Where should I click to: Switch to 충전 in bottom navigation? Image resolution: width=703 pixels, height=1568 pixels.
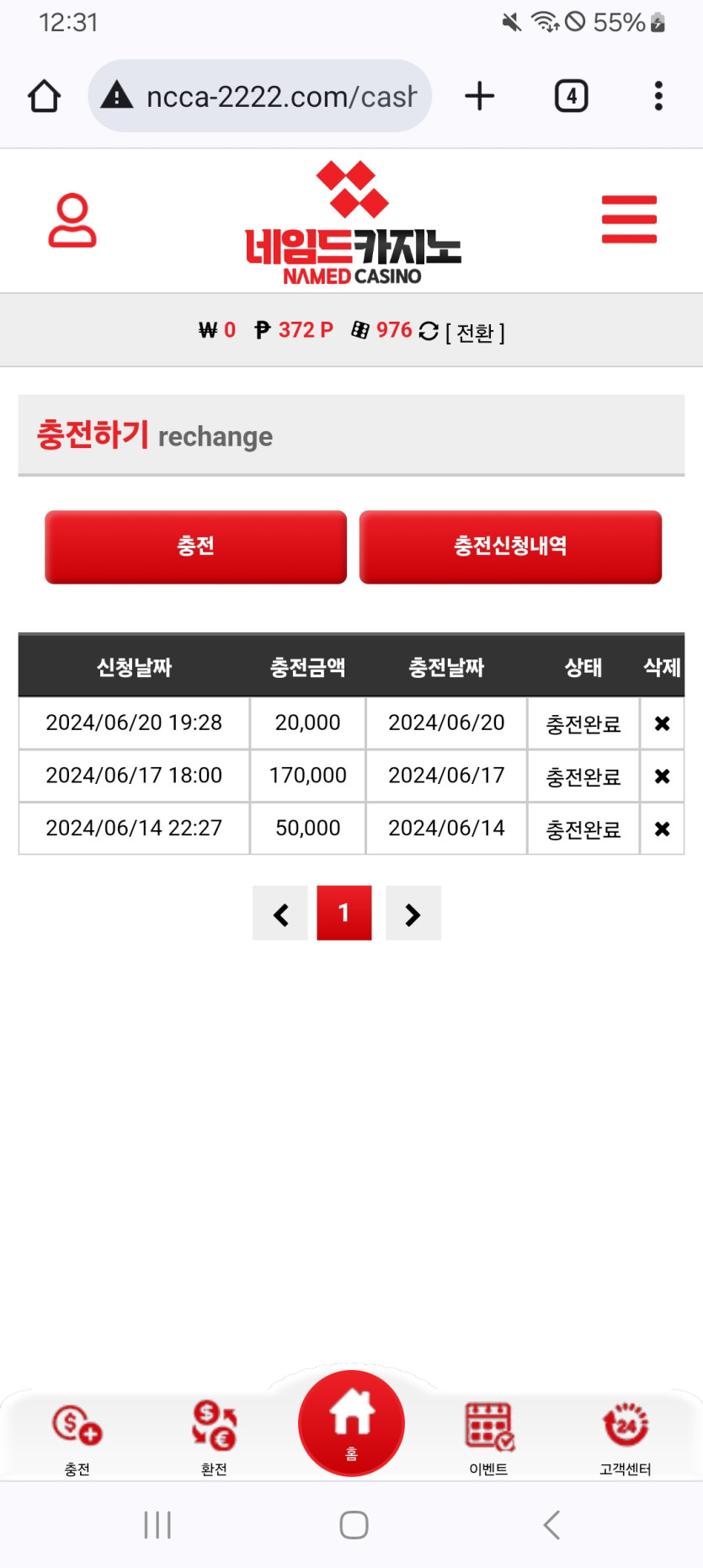point(77,1437)
